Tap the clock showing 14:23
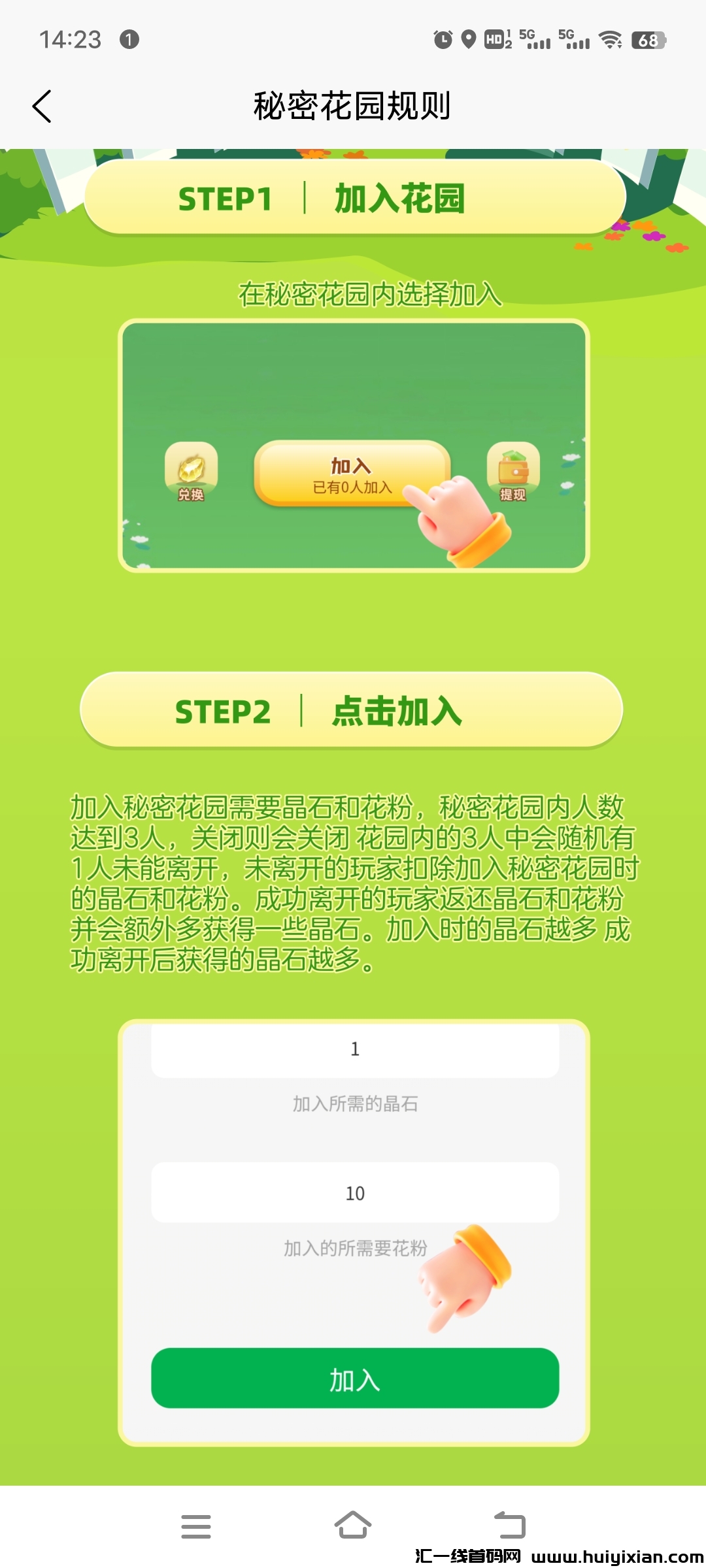706x1568 pixels. point(69,39)
